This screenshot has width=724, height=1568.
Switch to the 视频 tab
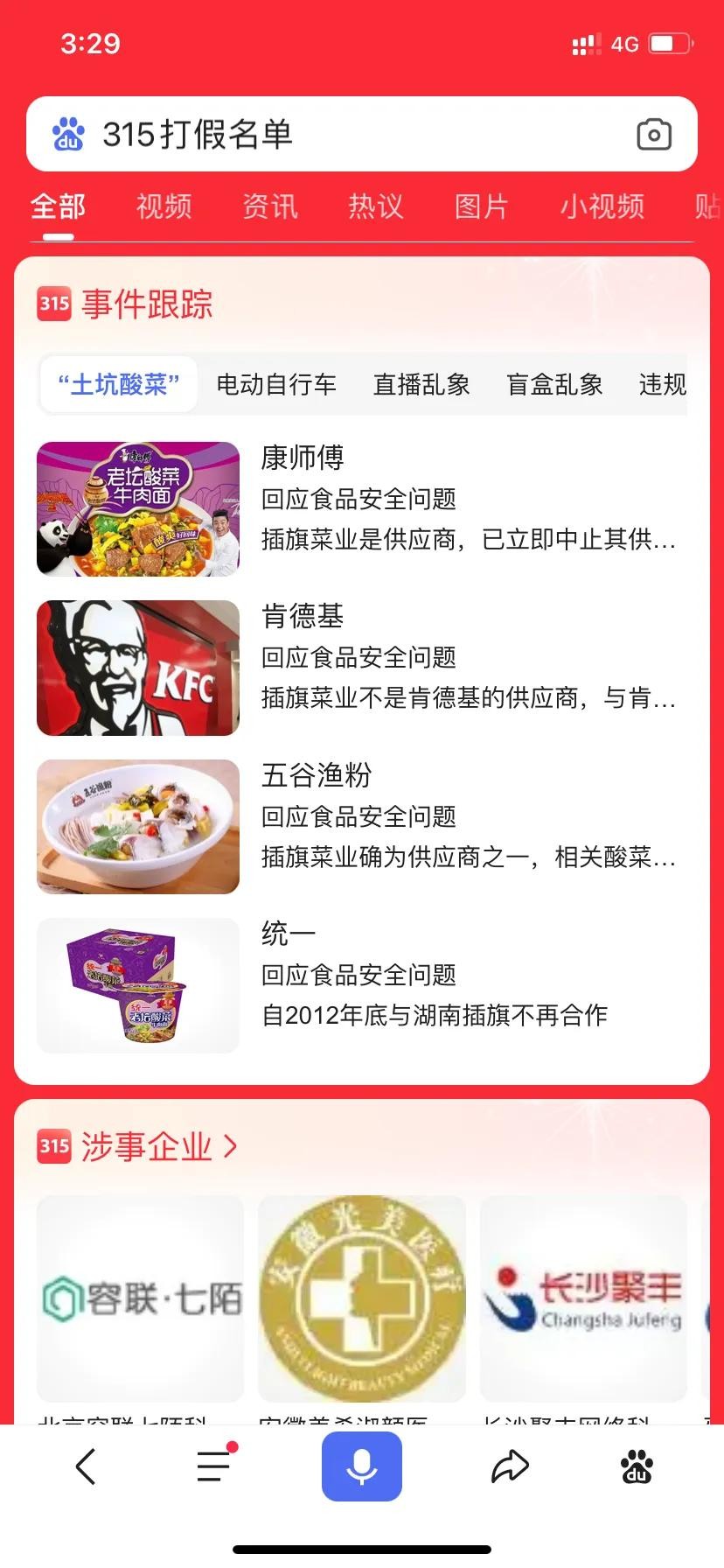tap(164, 206)
